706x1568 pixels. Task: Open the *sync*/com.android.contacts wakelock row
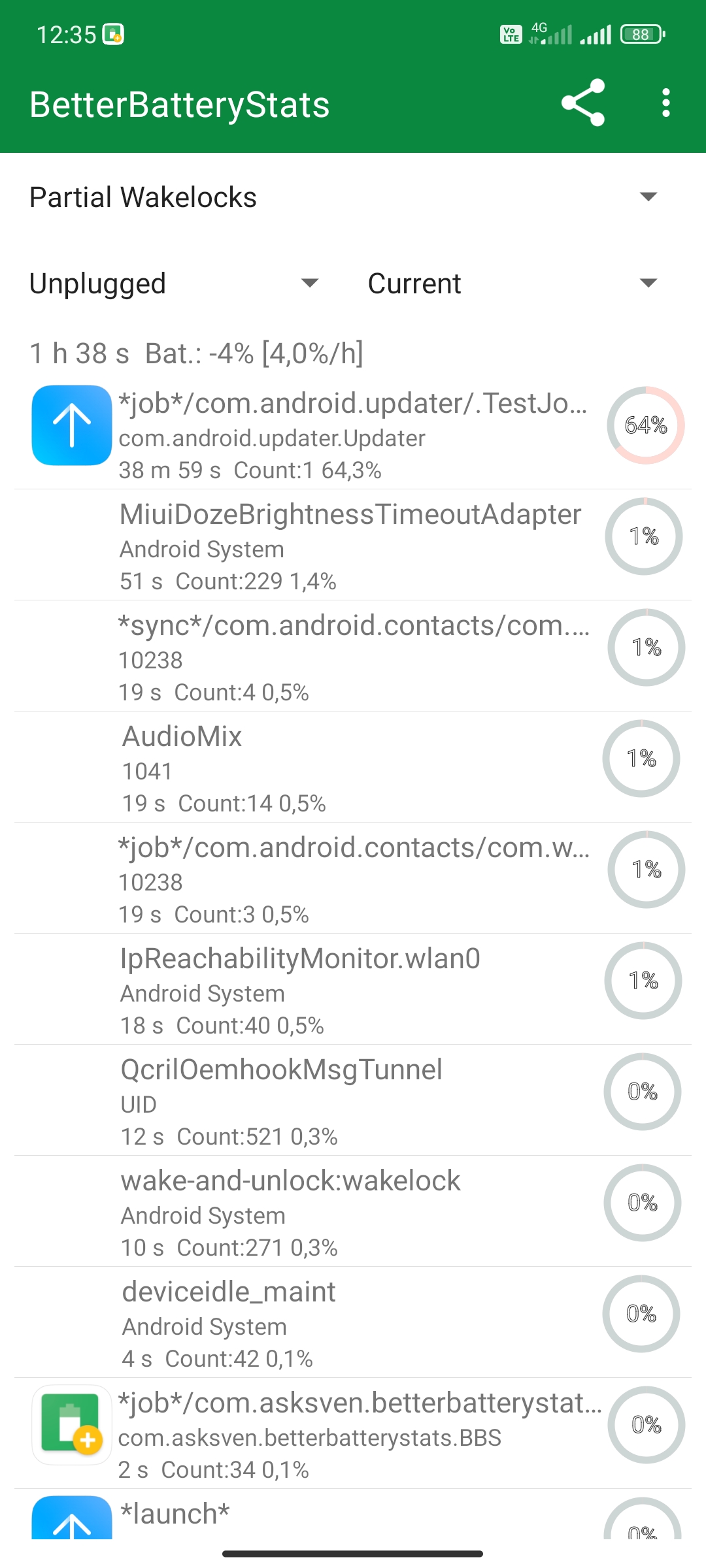pyautogui.click(x=353, y=656)
